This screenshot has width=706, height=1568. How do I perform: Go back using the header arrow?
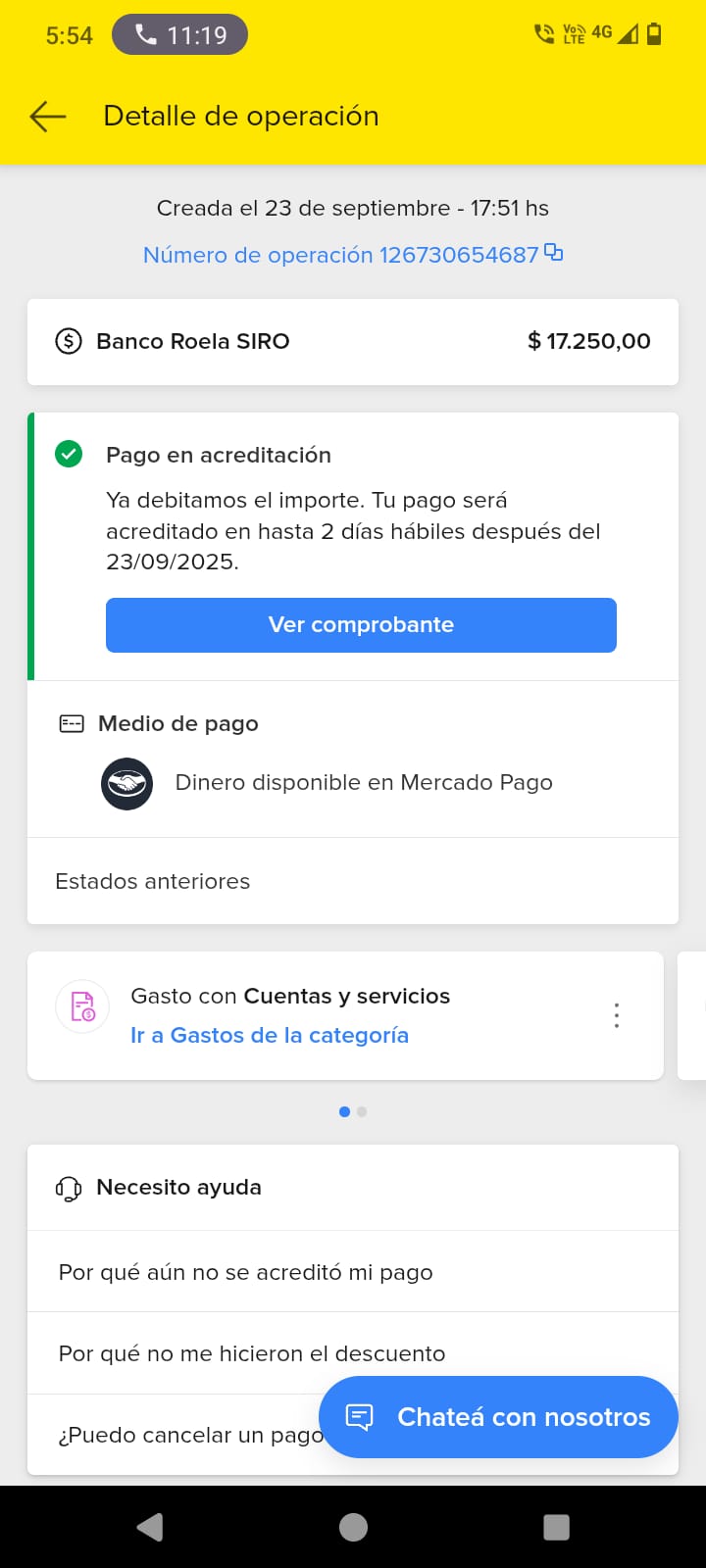coord(47,117)
